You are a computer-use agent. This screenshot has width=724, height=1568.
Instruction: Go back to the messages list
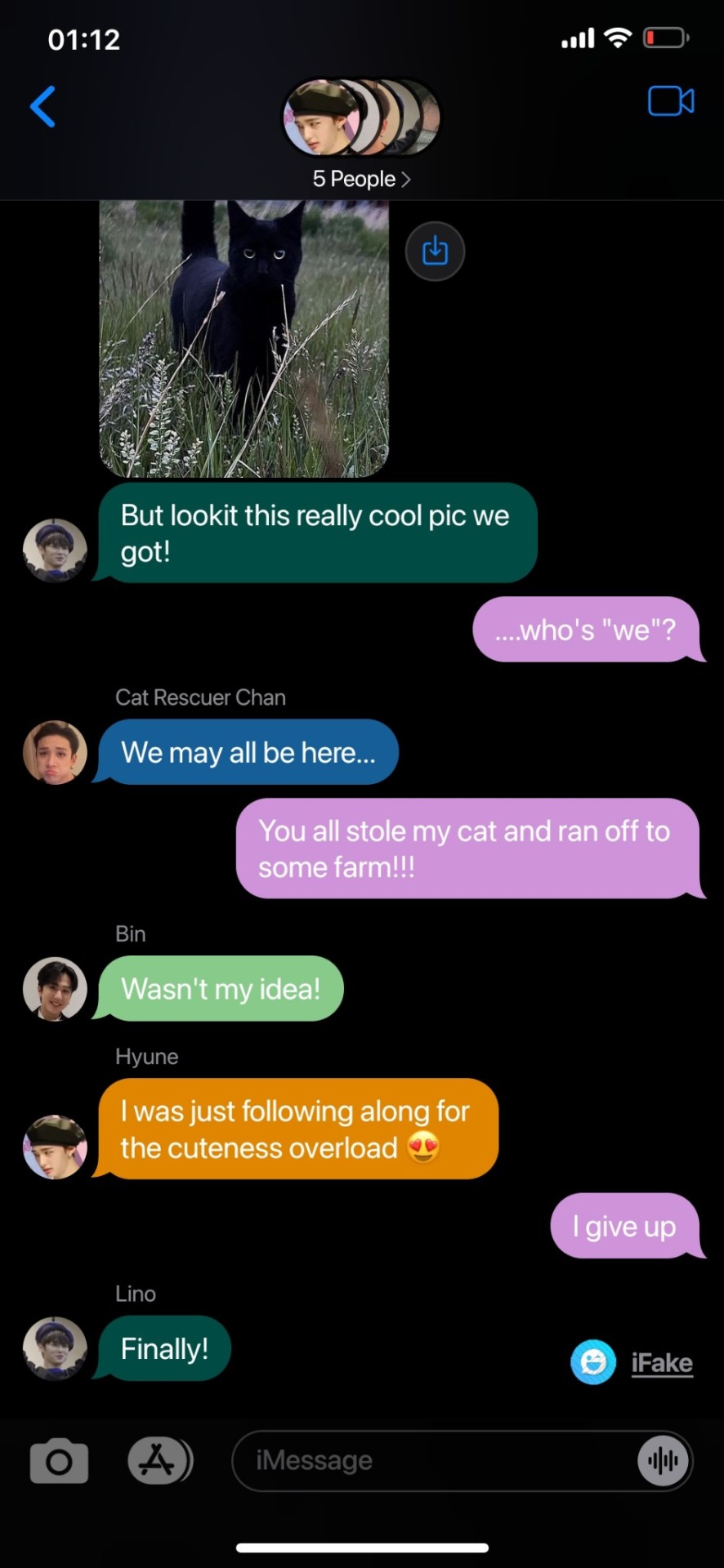click(42, 107)
